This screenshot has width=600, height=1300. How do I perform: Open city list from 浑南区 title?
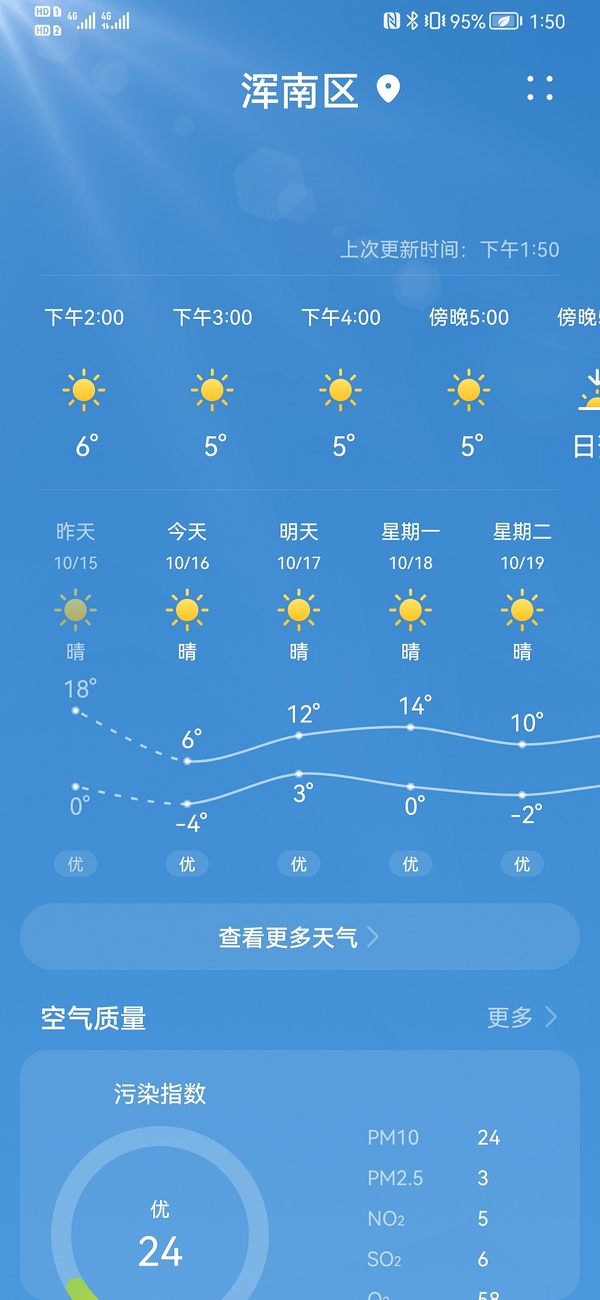(x=300, y=91)
